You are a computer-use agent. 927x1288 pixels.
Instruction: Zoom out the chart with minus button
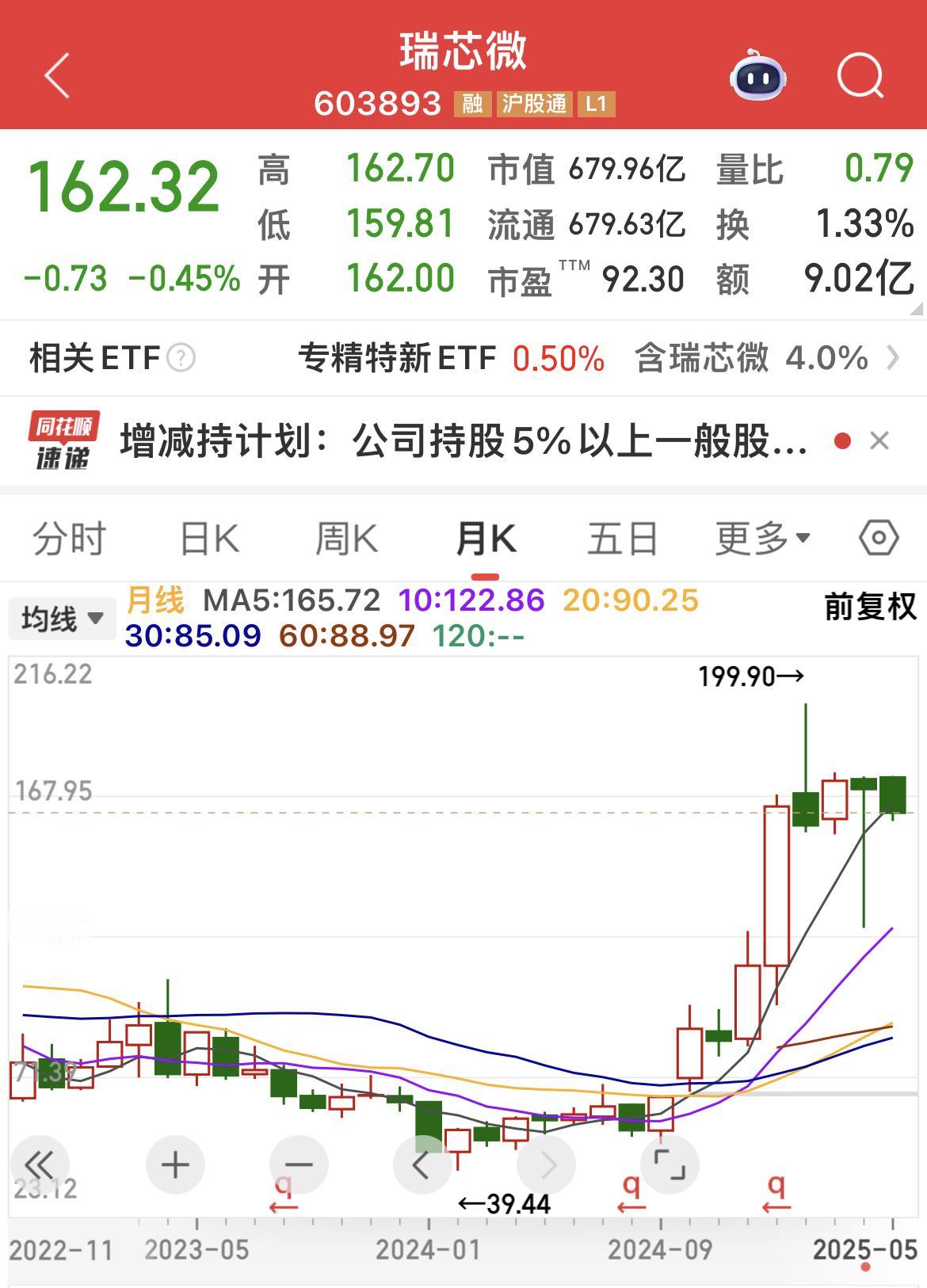click(299, 1164)
